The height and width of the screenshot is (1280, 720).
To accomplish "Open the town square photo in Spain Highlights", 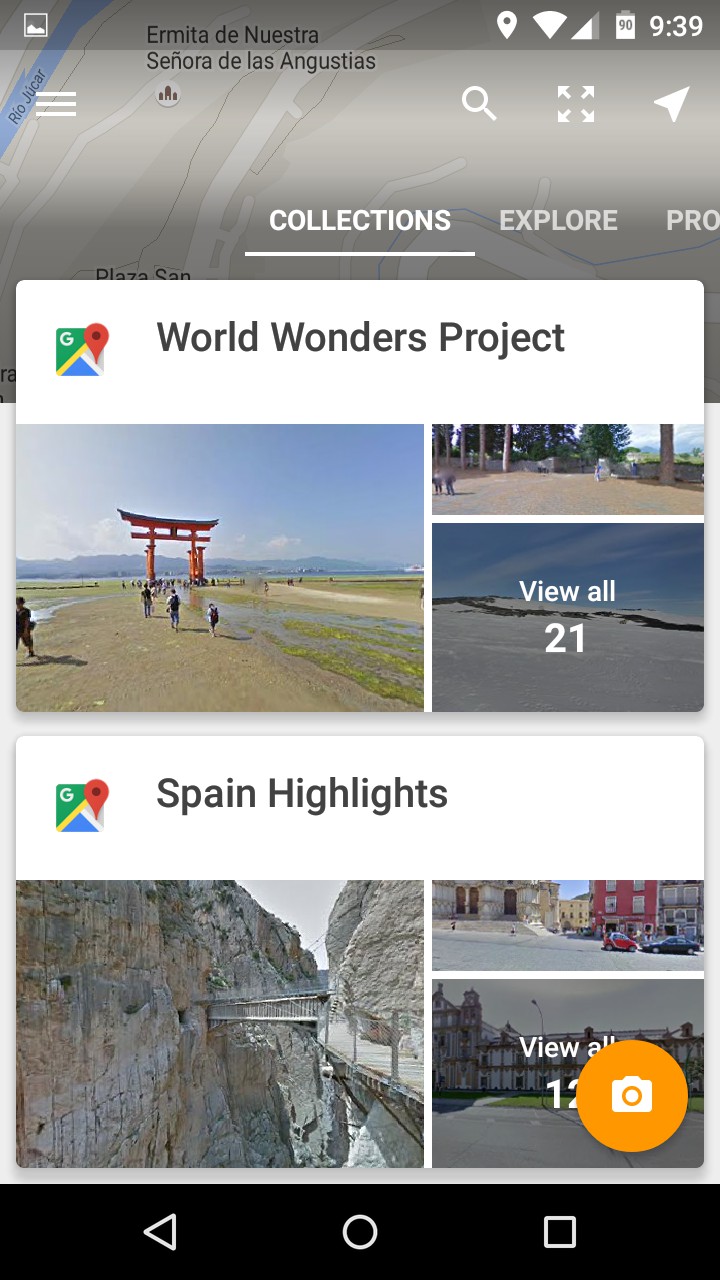I will (x=567, y=925).
